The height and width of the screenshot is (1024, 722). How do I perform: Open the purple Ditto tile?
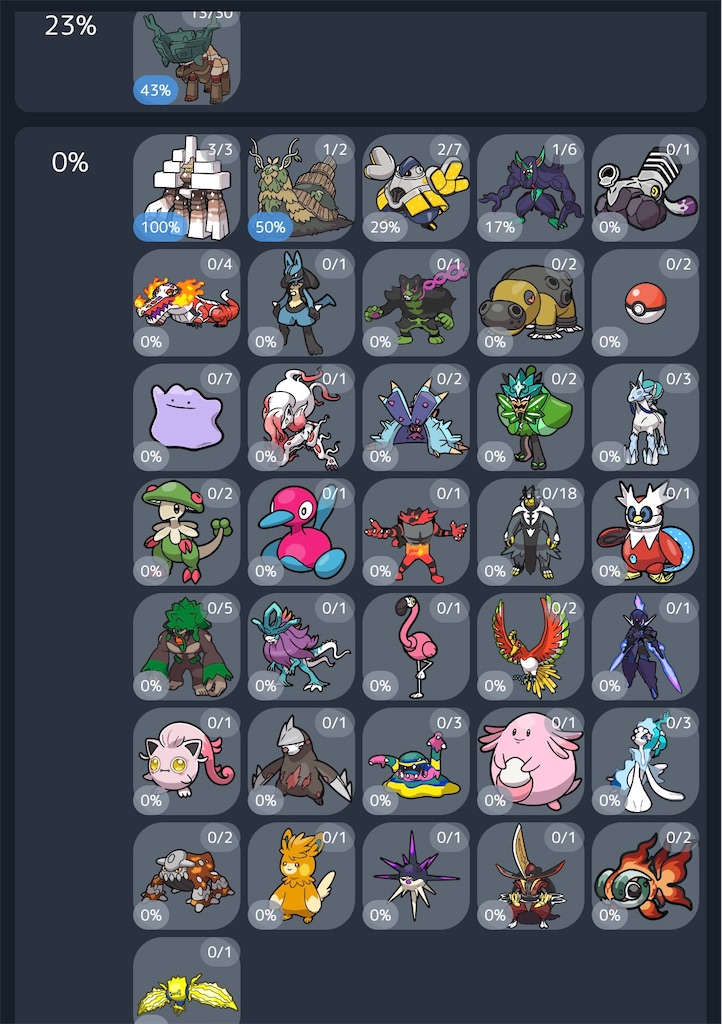pos(187,418)
